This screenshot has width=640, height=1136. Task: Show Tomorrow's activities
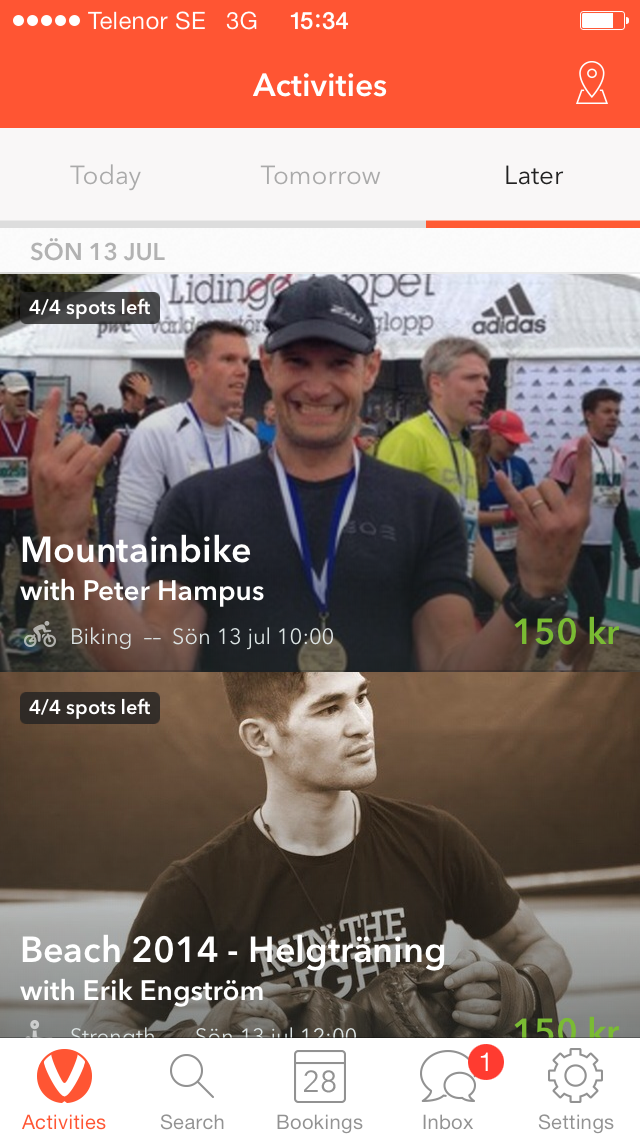pos(320,176)
